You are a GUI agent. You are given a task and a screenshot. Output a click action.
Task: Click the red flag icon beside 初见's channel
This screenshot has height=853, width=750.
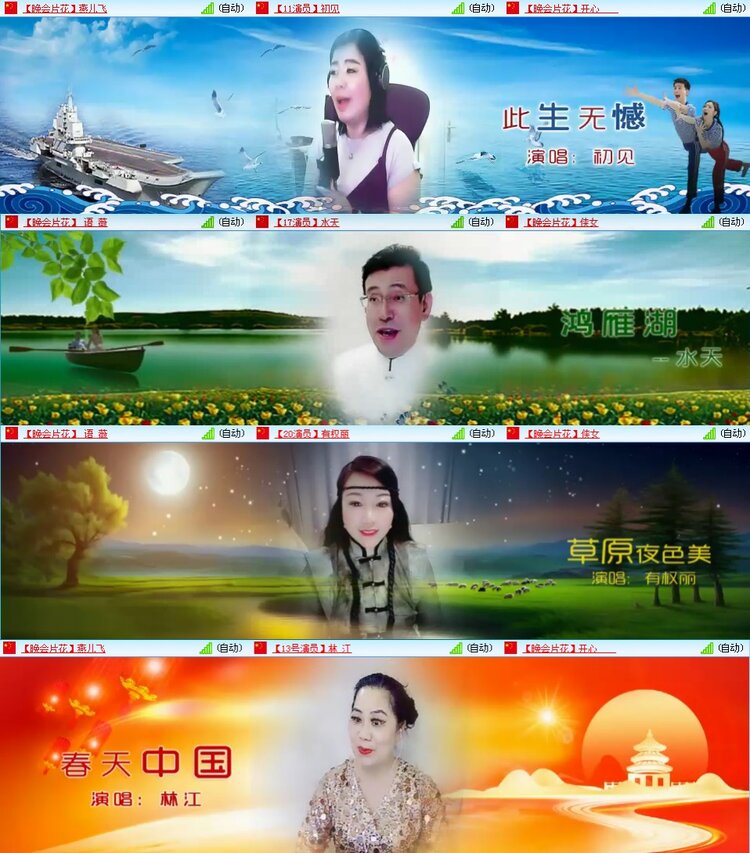pyautogui.click(x=262, y=9)
